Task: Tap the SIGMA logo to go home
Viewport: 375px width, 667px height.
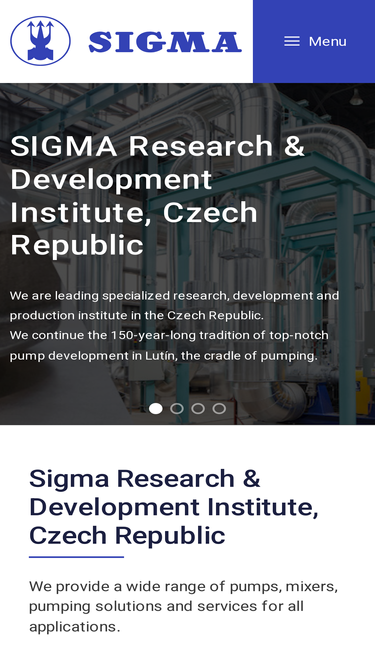Action: pyautogui.click(x=126, y=41)
